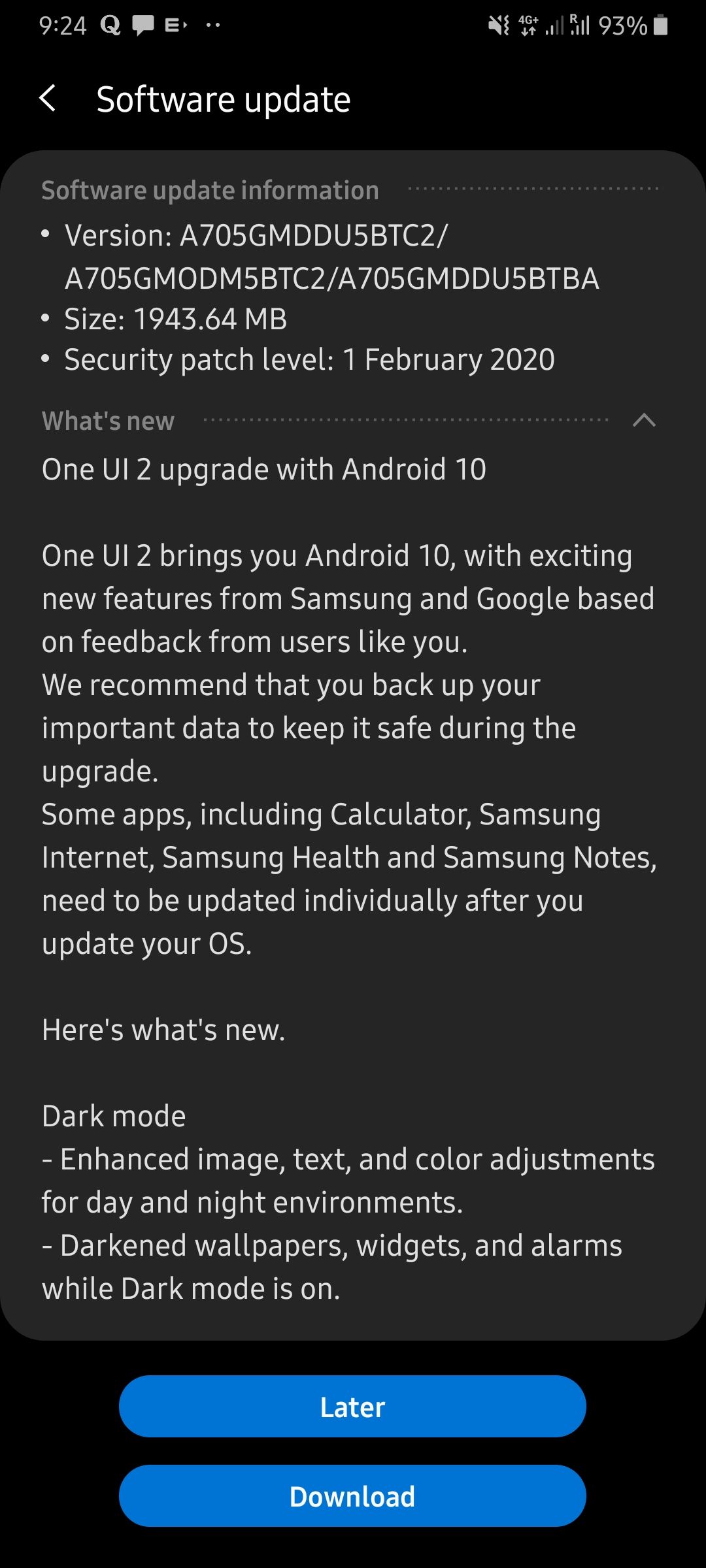
Task: Tap Later to postpone the update
Action: pos(352,1406)
